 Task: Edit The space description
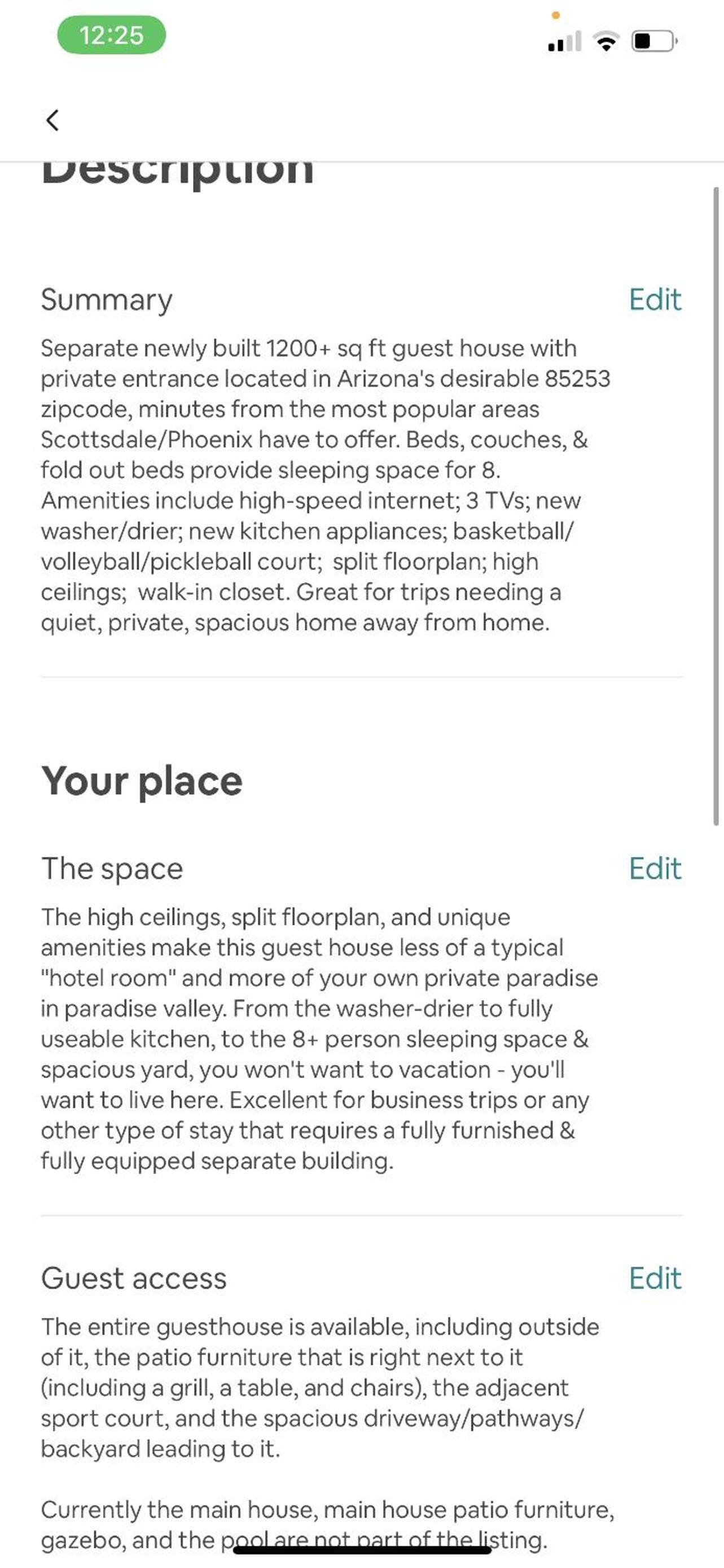[x=655, y=868]
